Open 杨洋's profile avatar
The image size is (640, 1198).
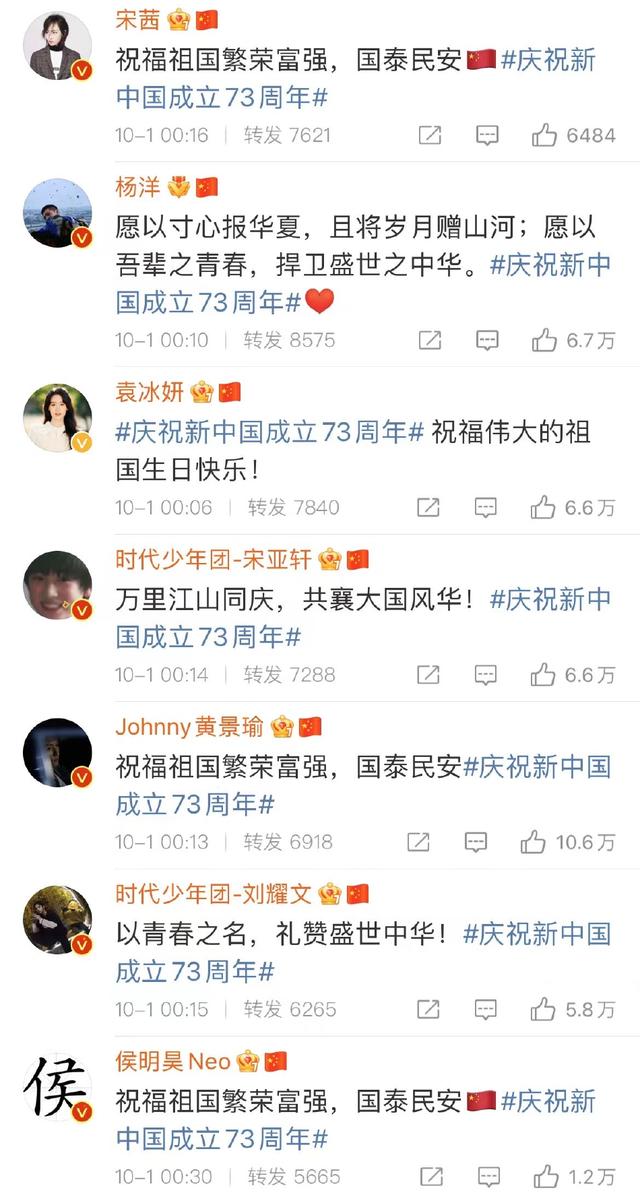(x=57, y=213)
